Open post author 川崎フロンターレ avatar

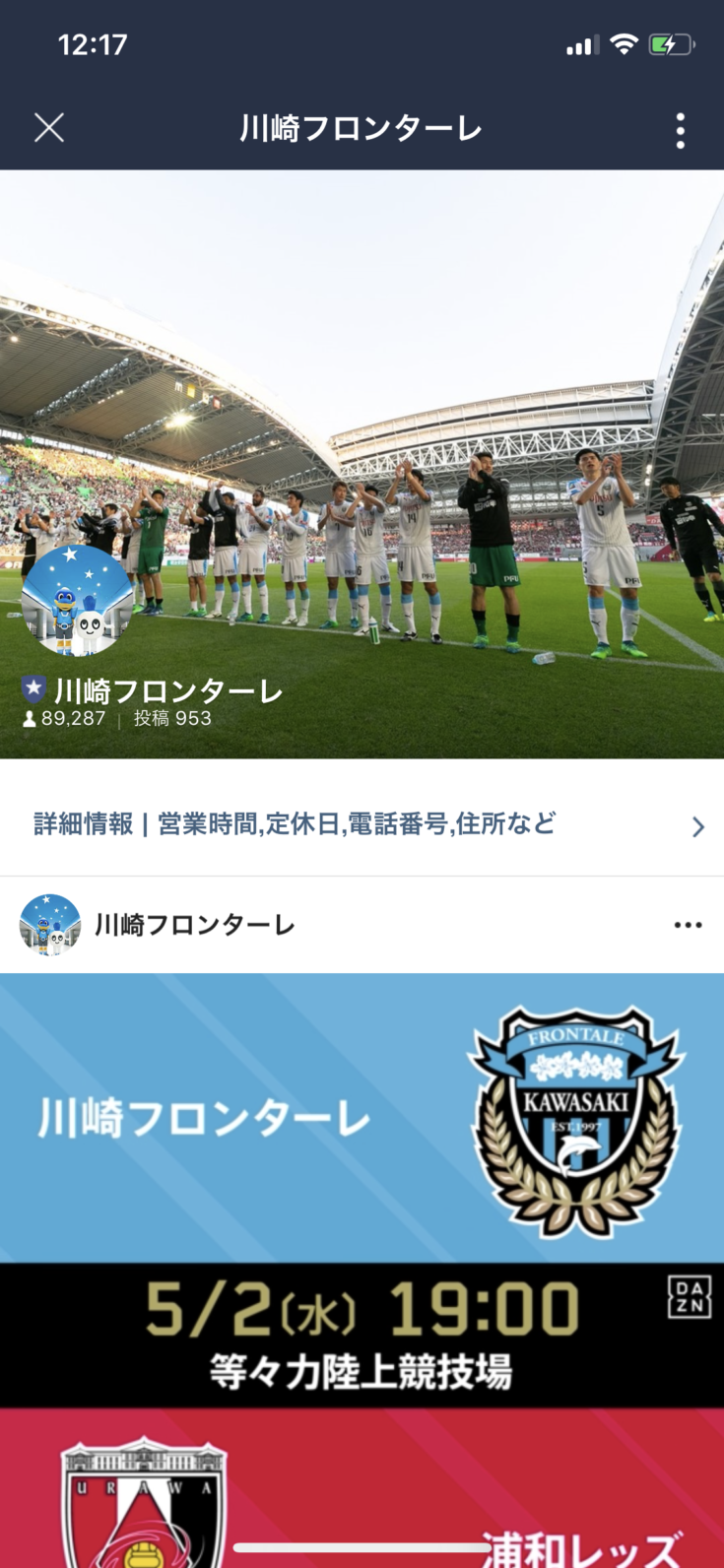click(50, 925)
